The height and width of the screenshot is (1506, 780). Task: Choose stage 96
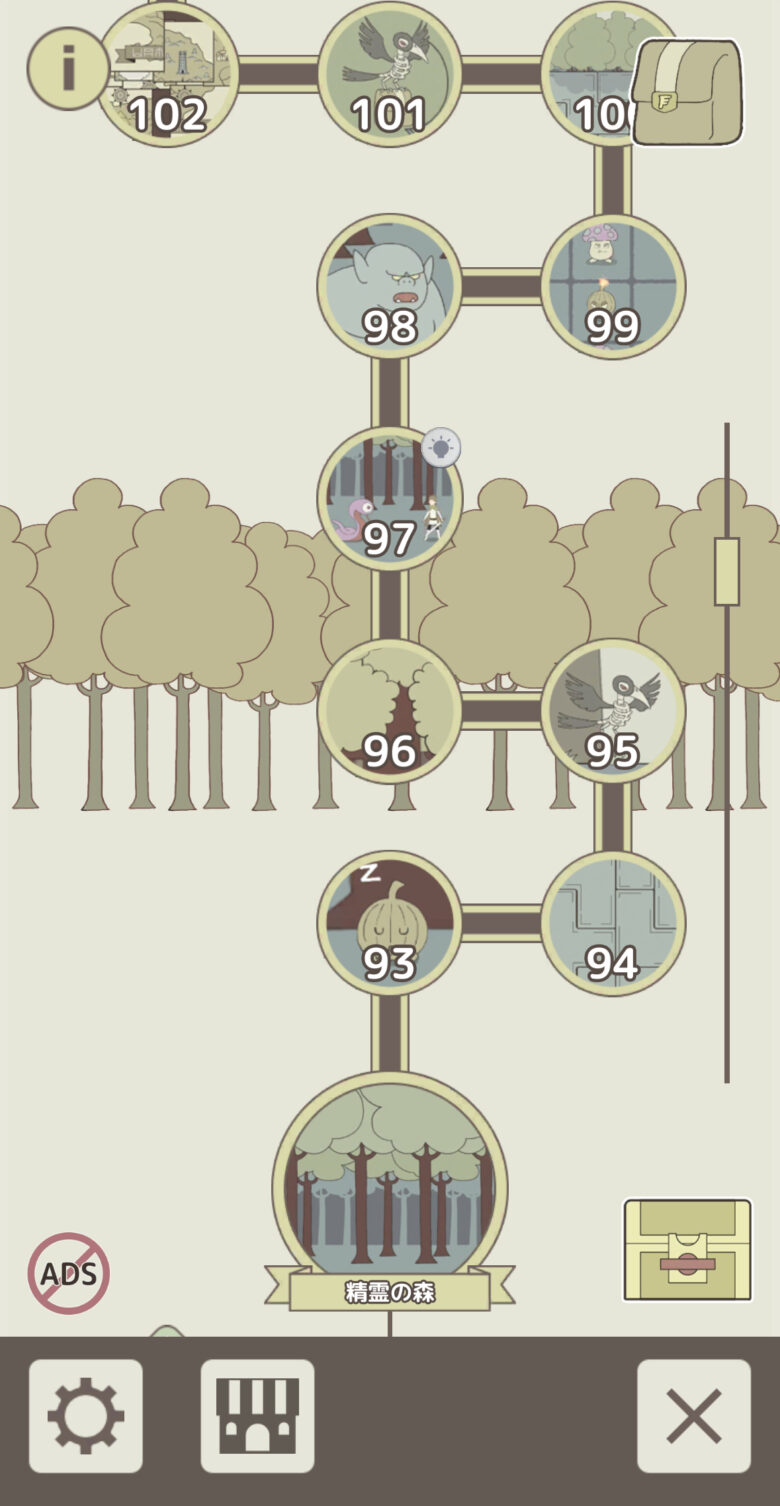tap(390, 711)
